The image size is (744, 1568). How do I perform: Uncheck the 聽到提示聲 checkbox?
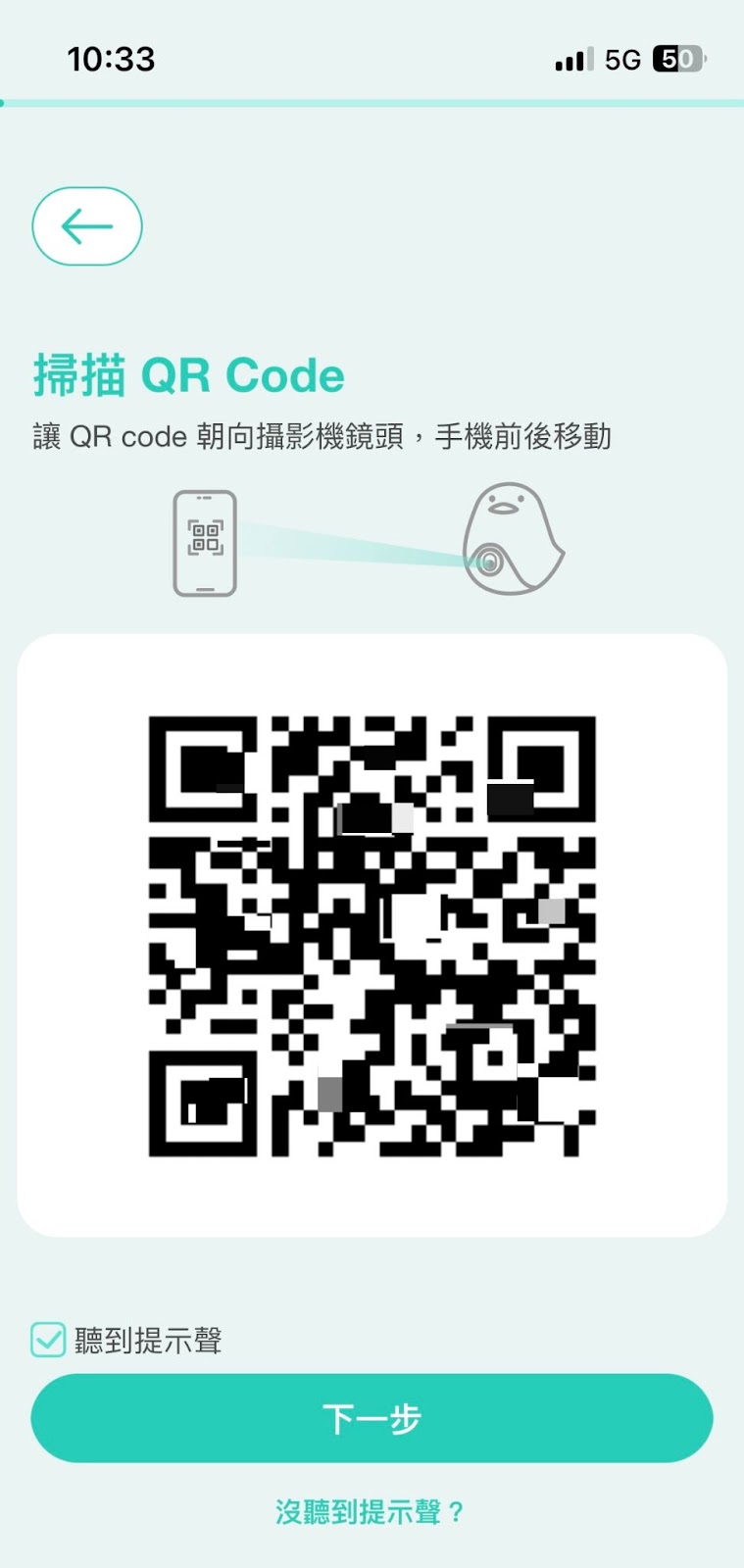click(x=48, y=1340)
